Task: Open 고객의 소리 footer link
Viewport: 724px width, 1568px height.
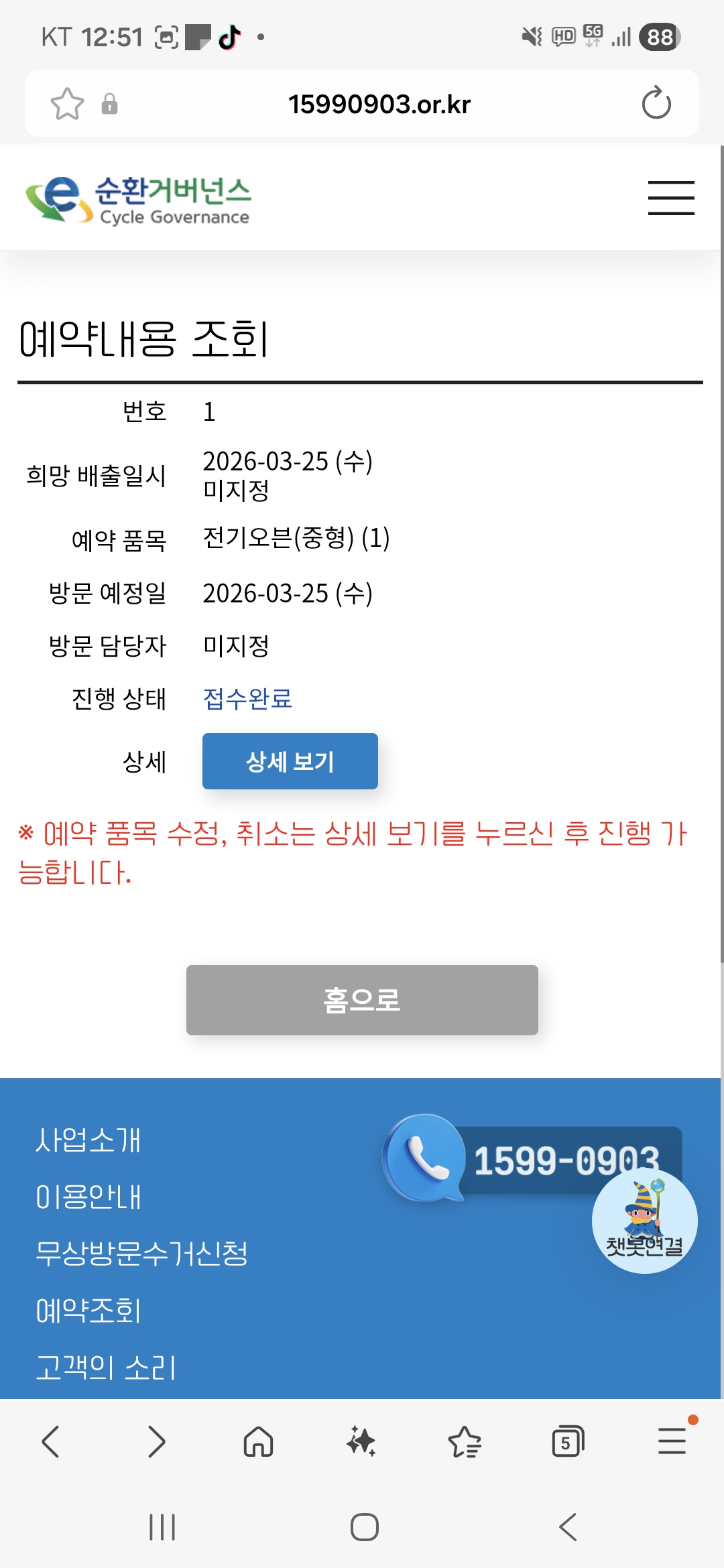Action: coord(105,1368)
